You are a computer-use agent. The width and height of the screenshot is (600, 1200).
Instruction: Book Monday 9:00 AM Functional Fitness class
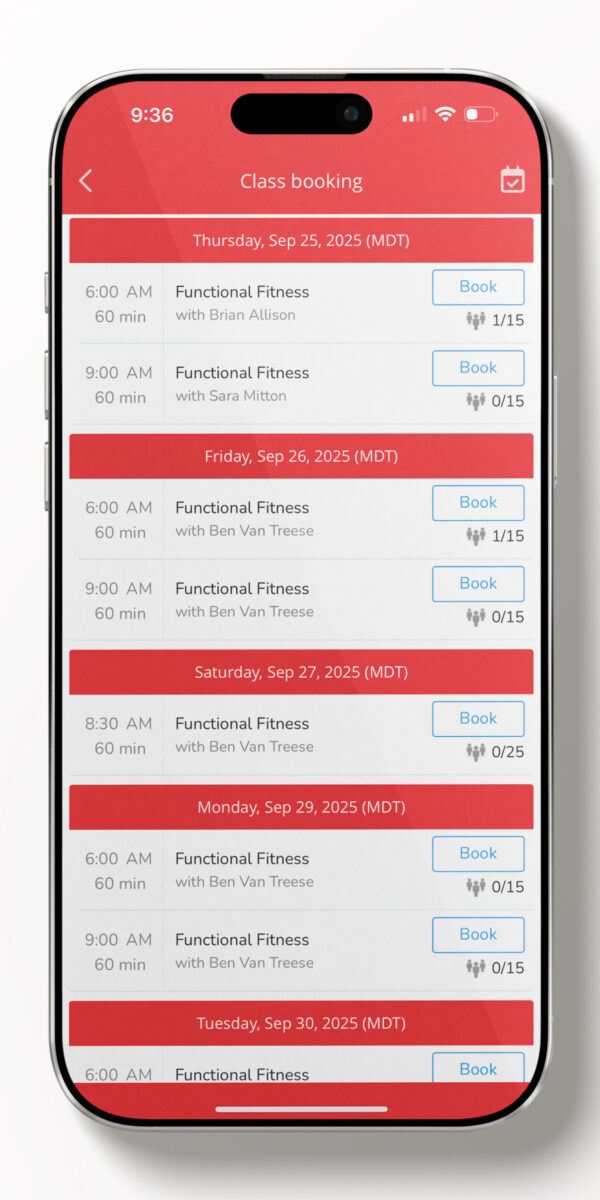pyautogui.click(x=478, y=935)
